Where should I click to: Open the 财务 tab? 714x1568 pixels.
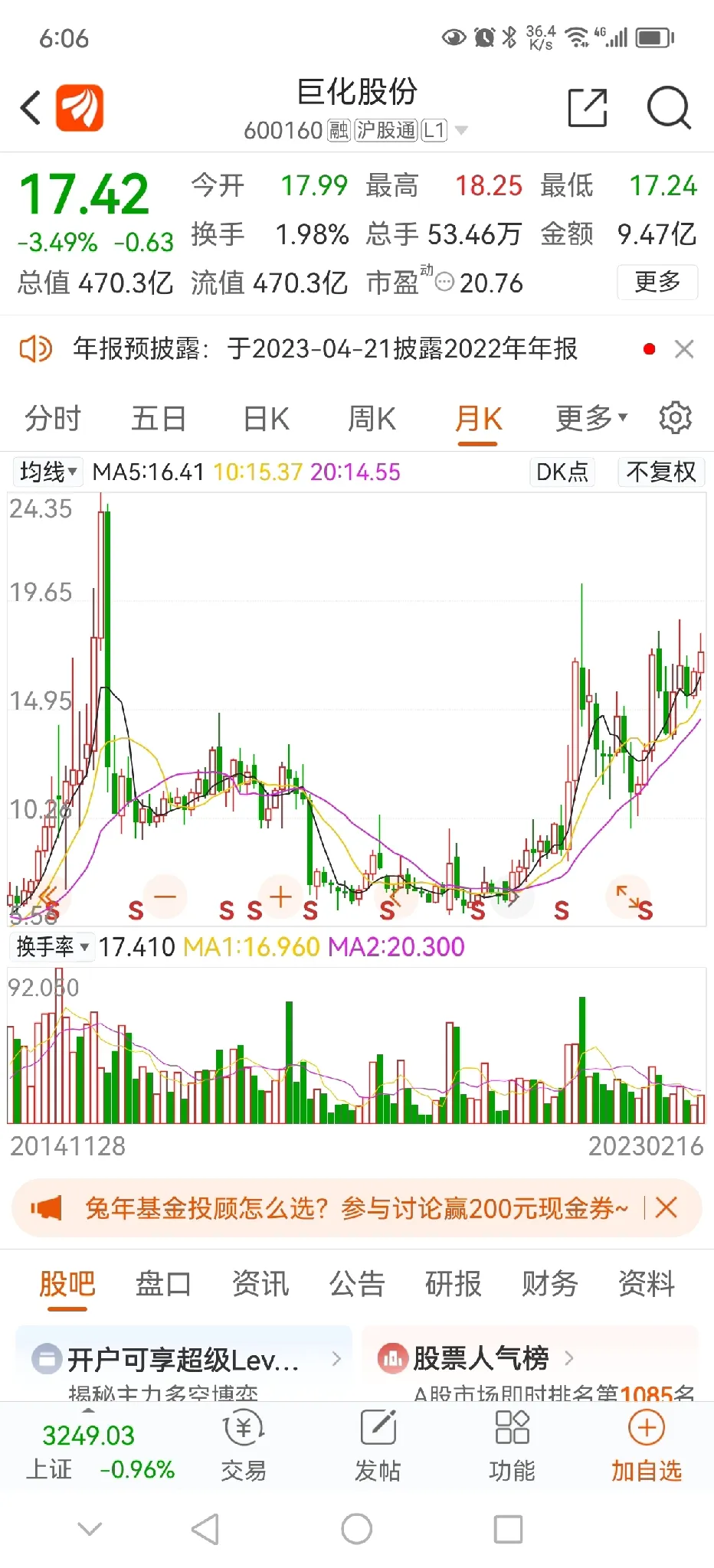click(549, 1284)
